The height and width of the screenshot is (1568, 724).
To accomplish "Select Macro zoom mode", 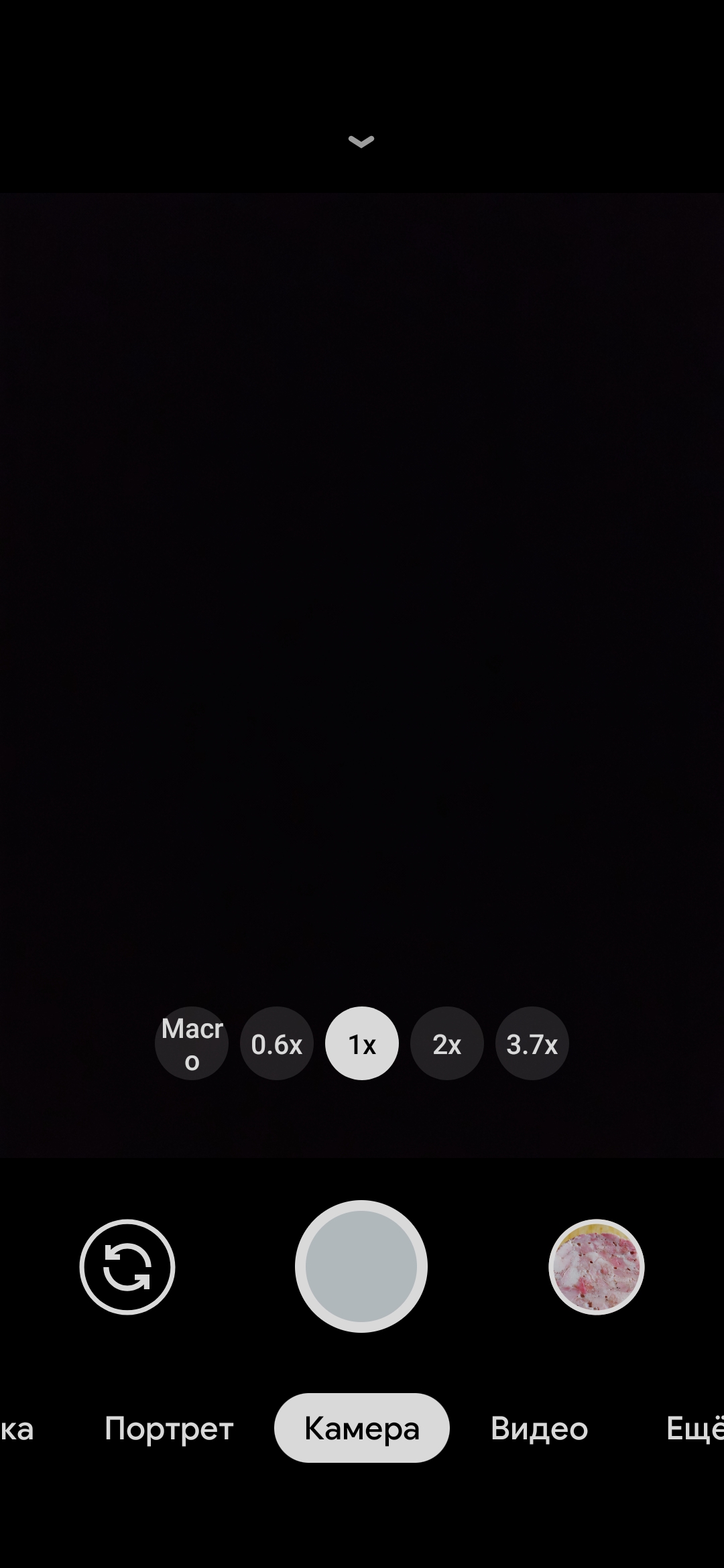I will point(192,1043).
